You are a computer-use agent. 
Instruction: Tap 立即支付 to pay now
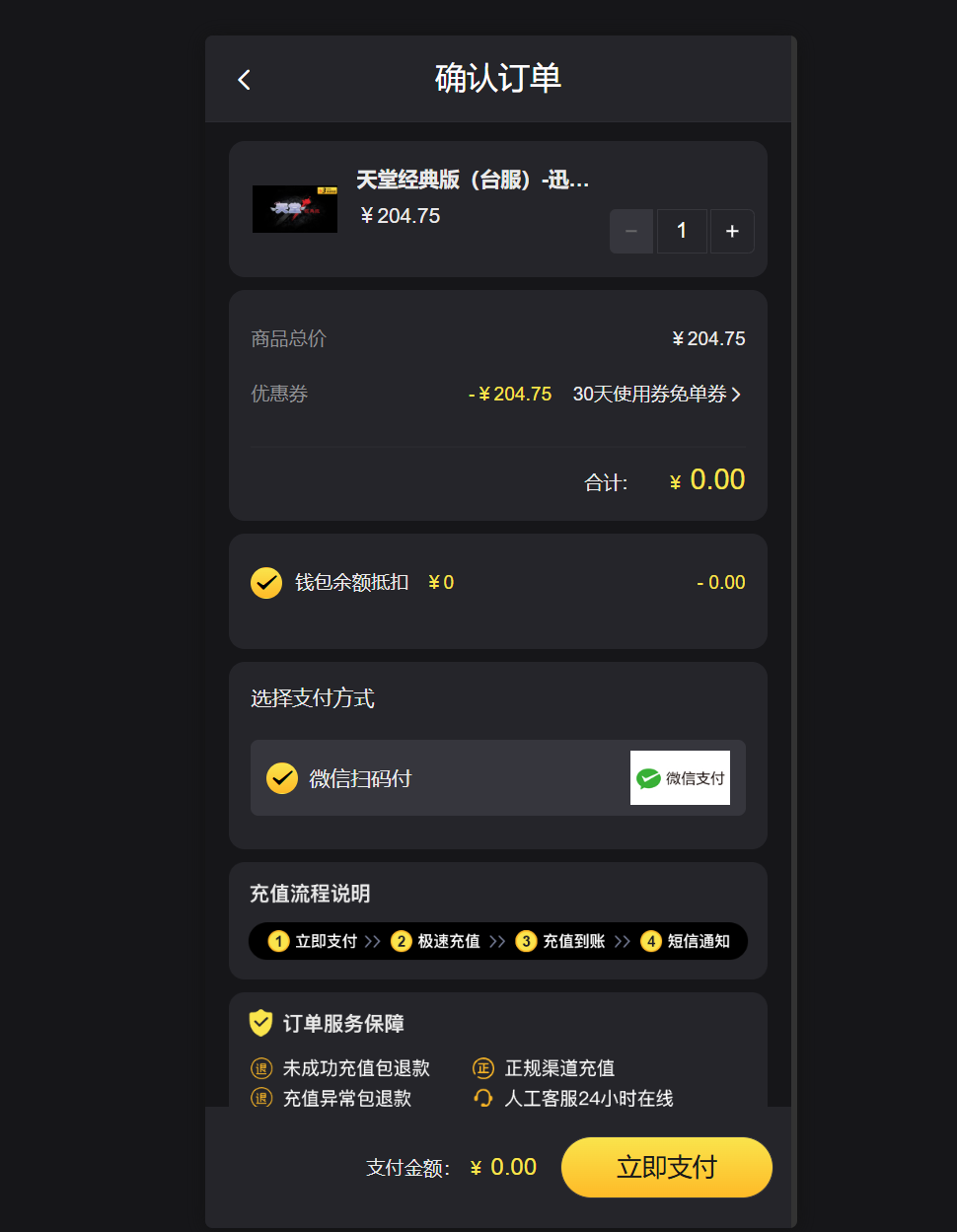coord(666,1167)
